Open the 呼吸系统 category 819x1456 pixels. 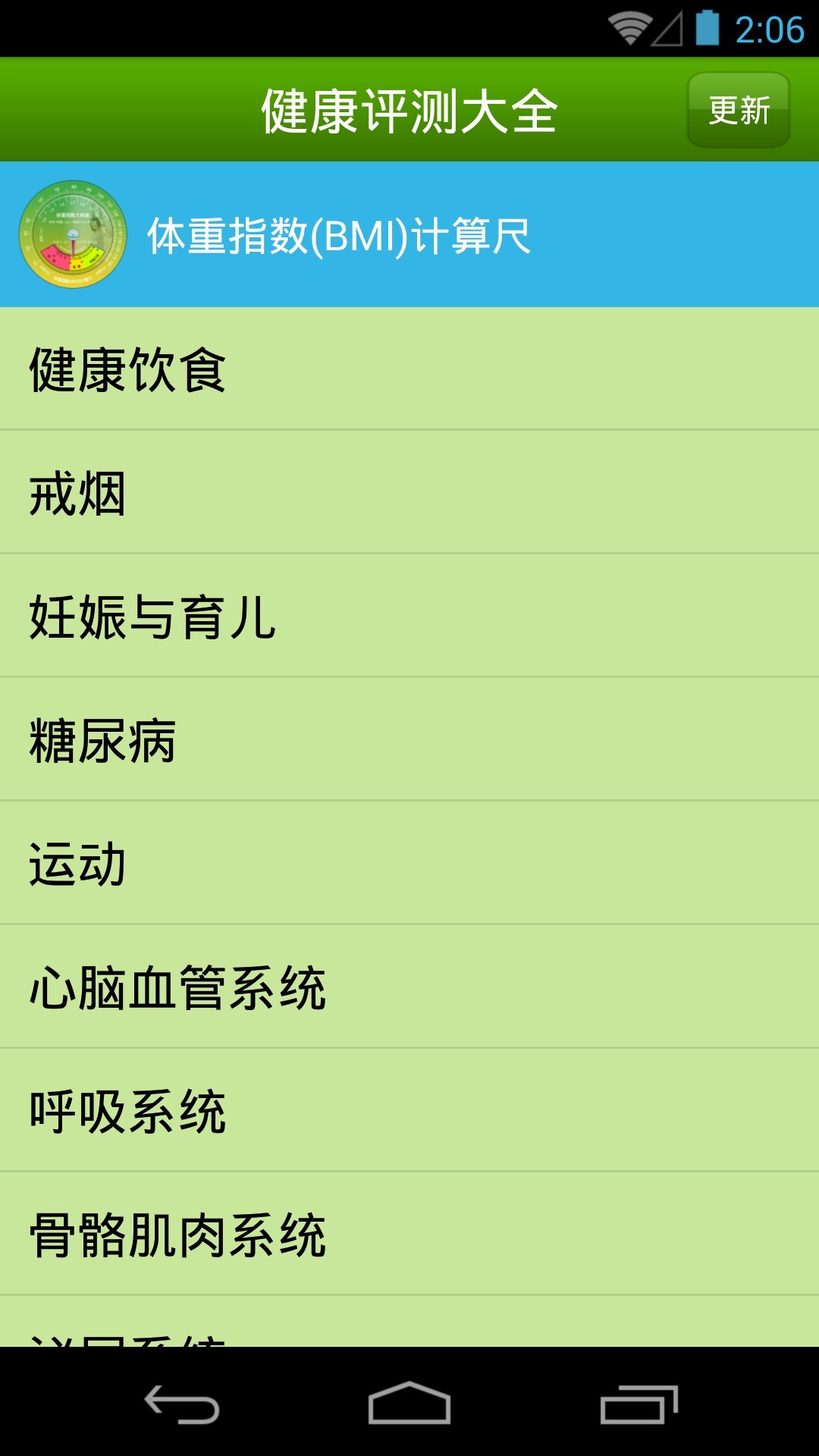(x=409, y=1112)
